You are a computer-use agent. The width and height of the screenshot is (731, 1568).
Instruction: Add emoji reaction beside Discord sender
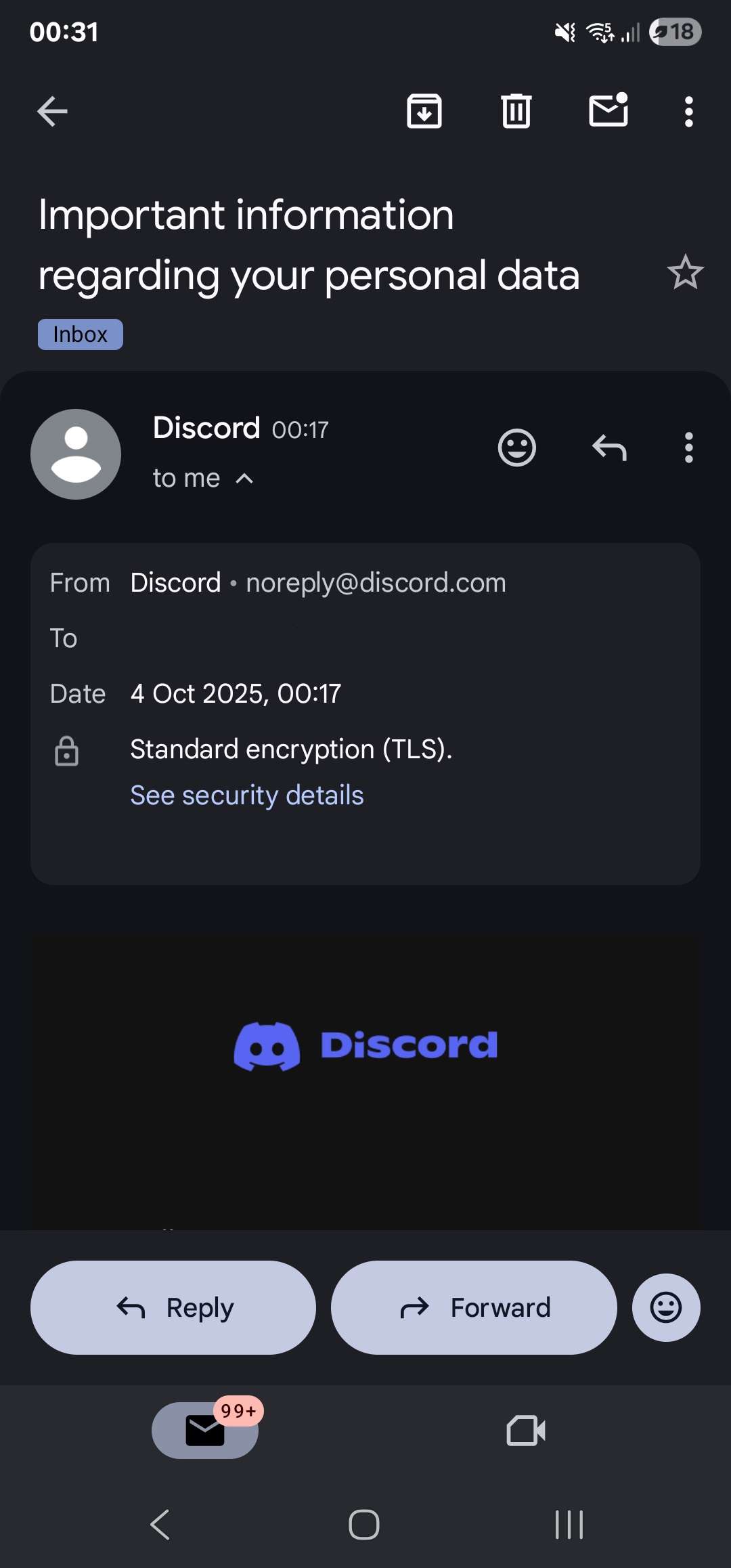tap(517, 448)
